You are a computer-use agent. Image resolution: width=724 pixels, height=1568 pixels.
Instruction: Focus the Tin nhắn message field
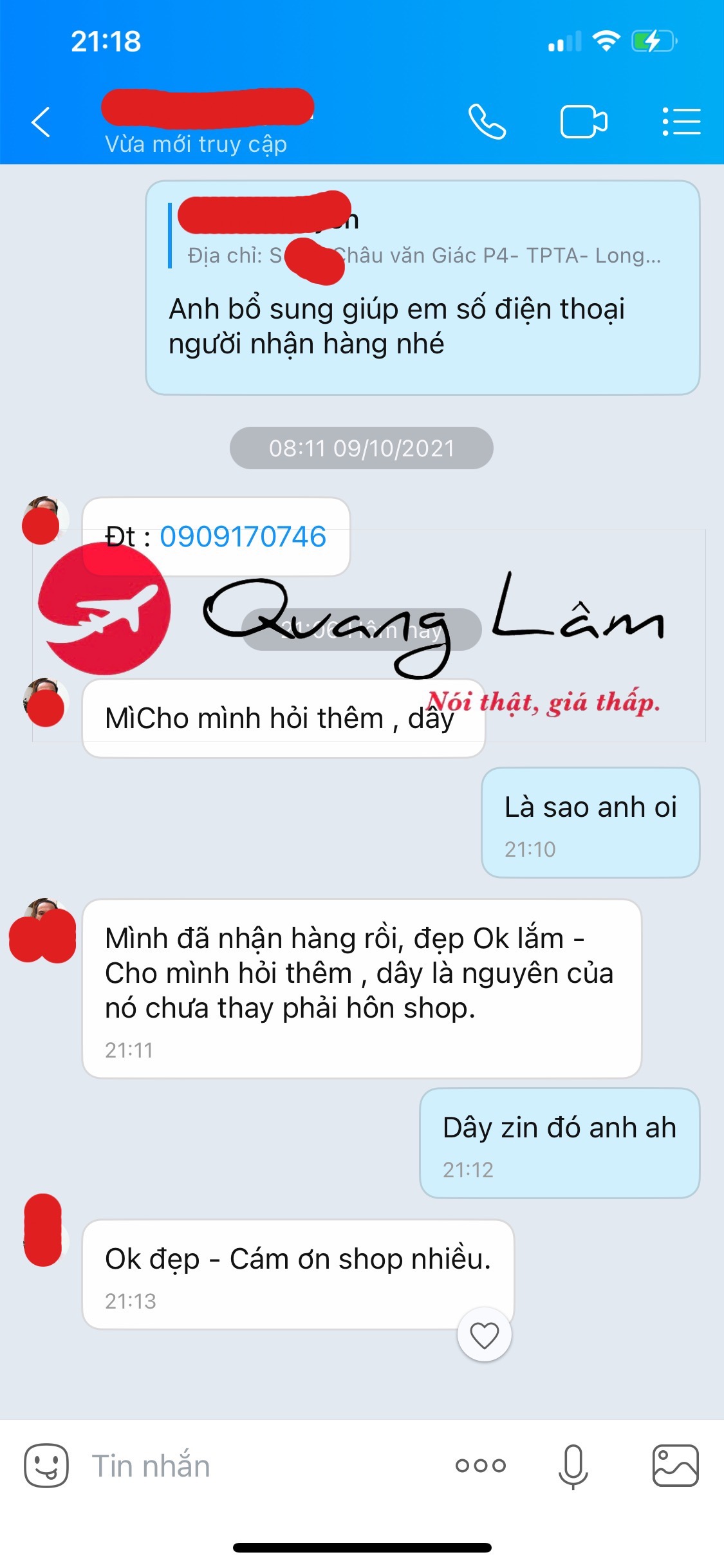click(x=257, y=1466)
